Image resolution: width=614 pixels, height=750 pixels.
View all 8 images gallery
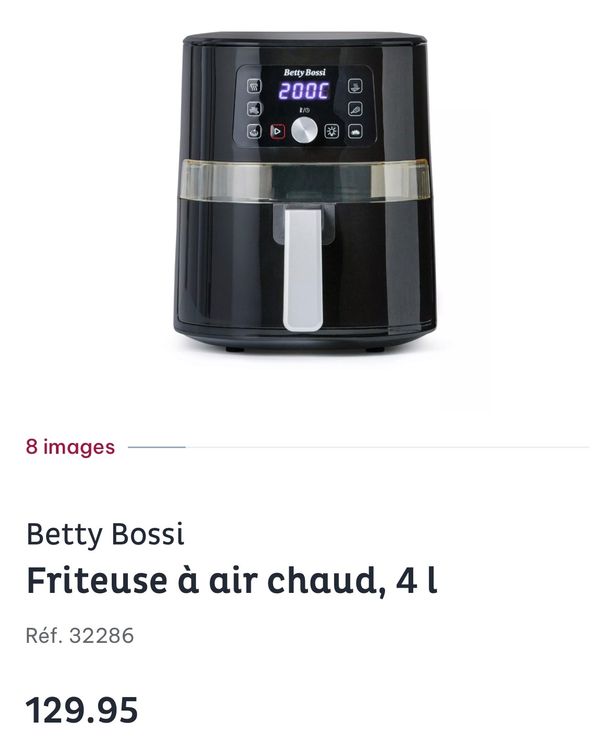(71, 447)
